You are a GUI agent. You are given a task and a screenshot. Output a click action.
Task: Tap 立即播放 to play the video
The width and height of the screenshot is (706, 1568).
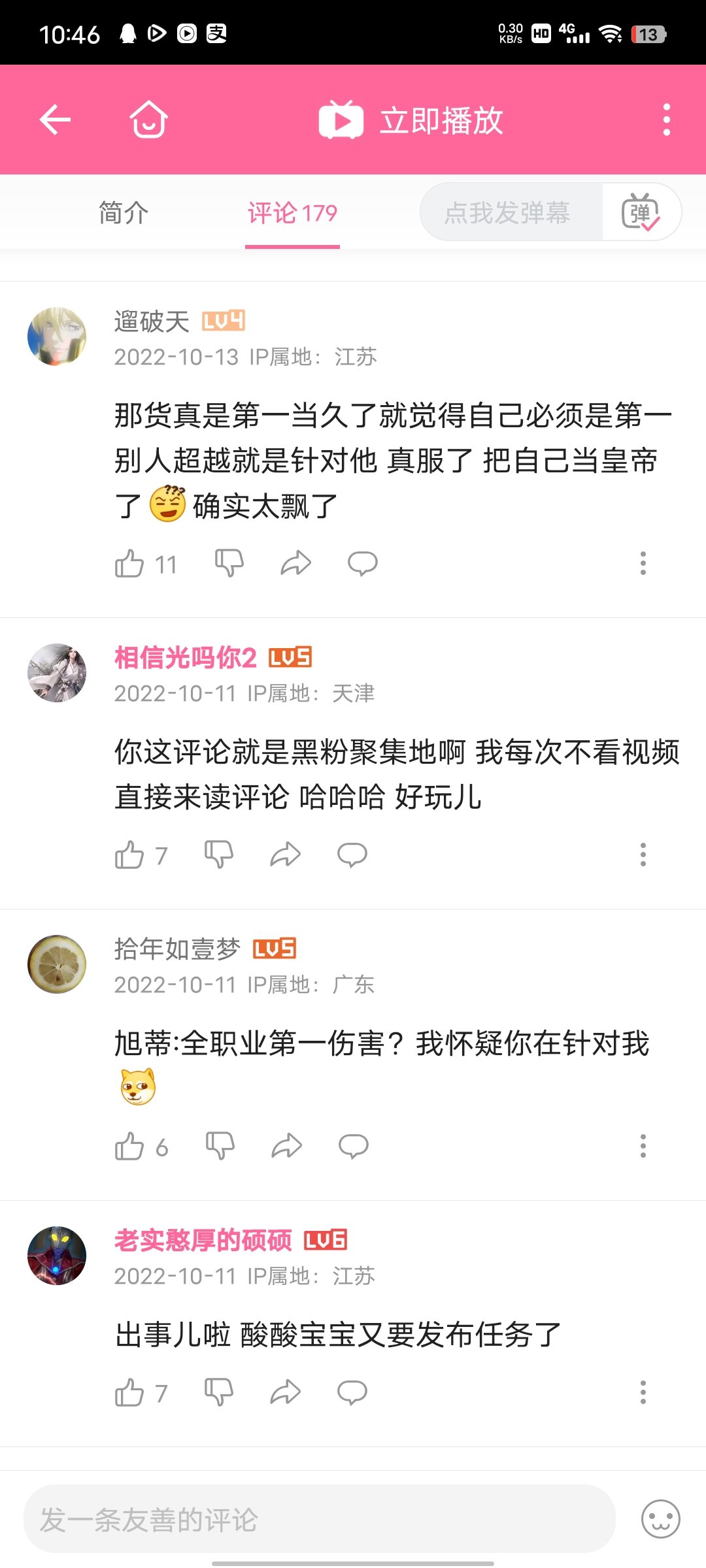point(411,120)
